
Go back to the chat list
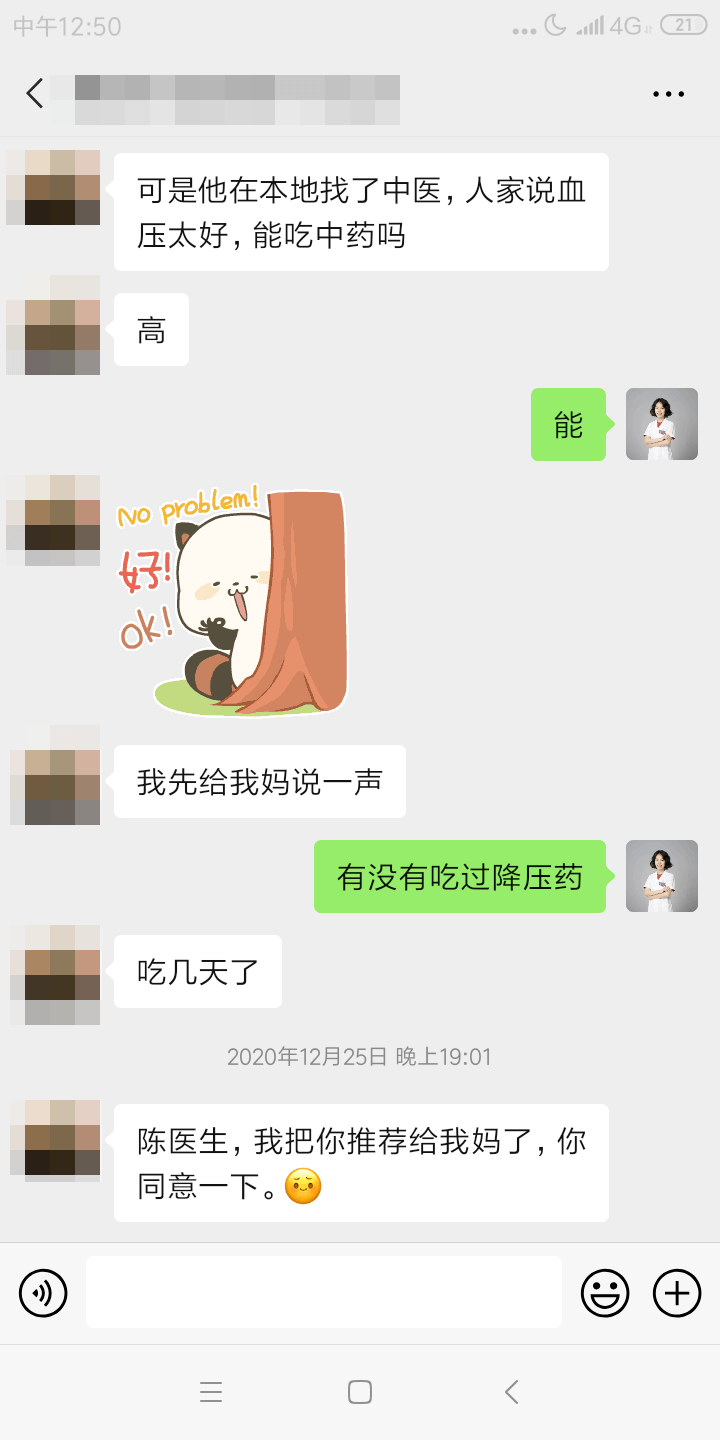tap(35, 94)
